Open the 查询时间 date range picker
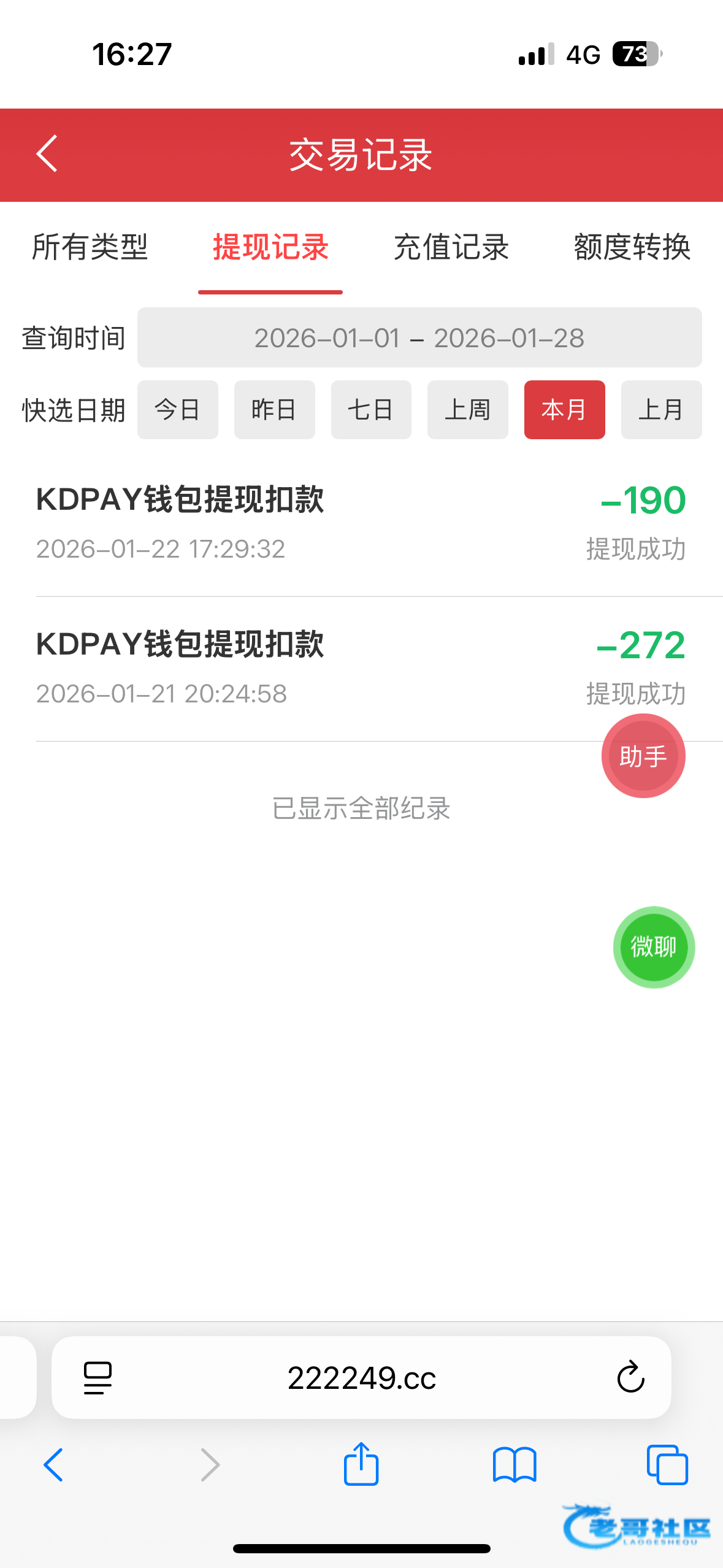723x1568 pixels. point(419,338)
